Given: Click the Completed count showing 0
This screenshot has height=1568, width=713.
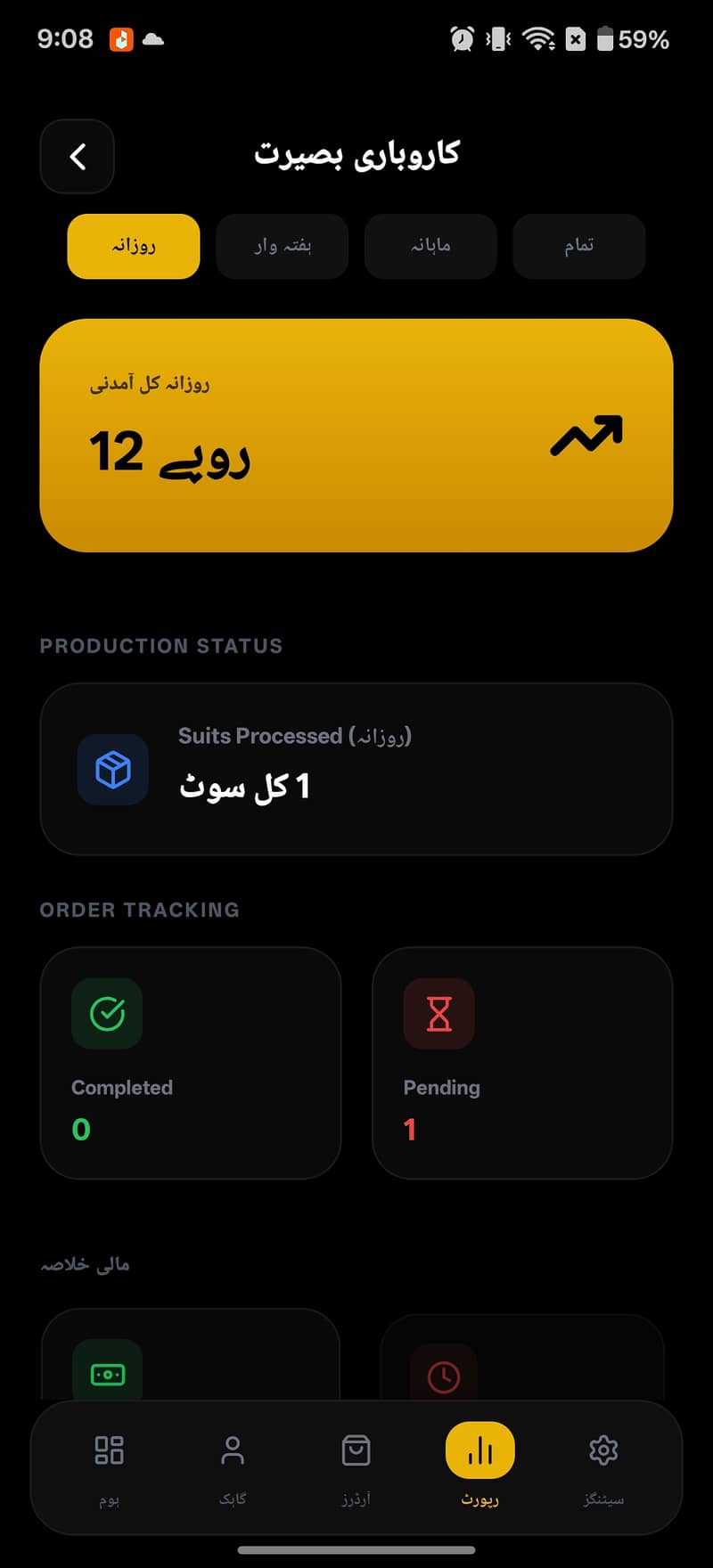Looking at the screenshot, I should coord(81,1129).
